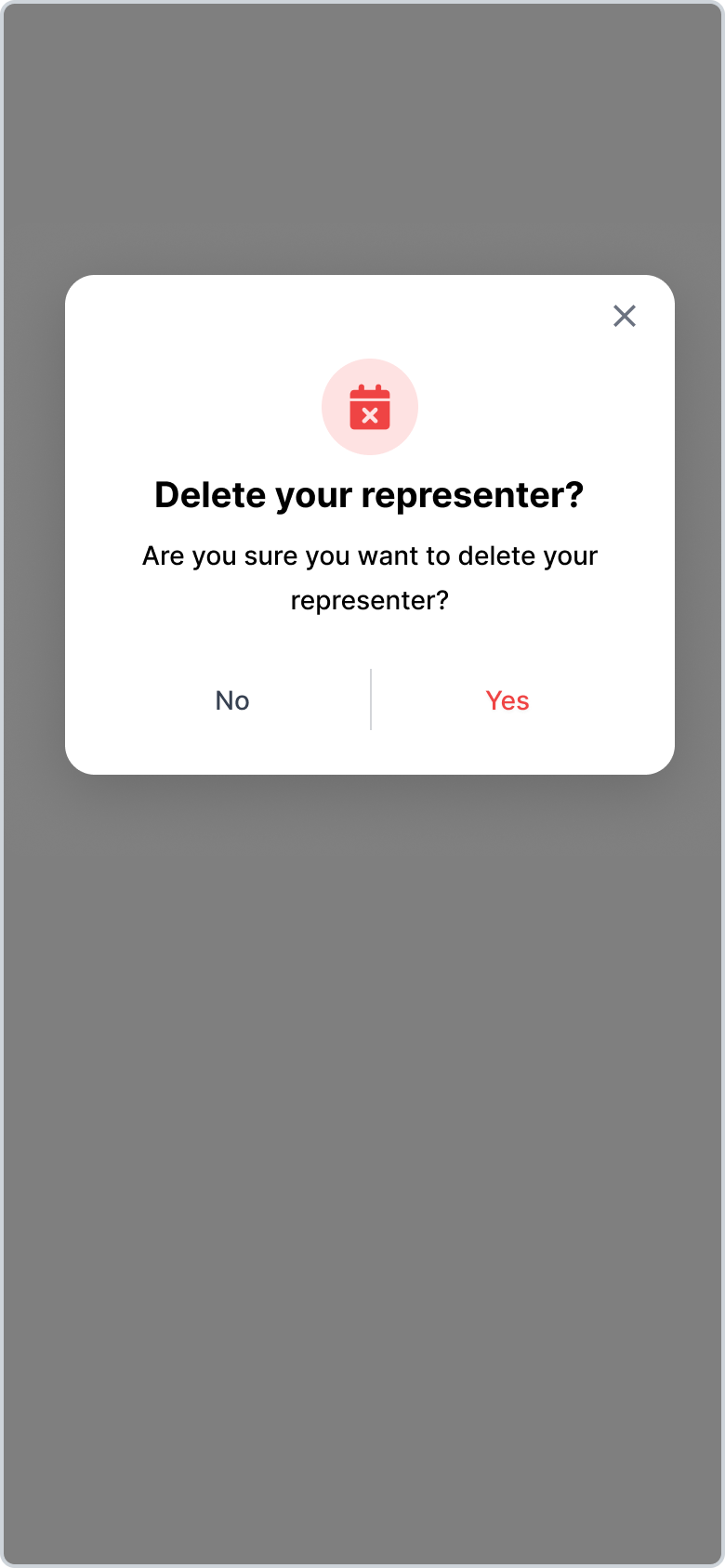Select the calendar glyph in the dialog
The height and width of the screenshot is (1568, 725).
click(370, 407)
